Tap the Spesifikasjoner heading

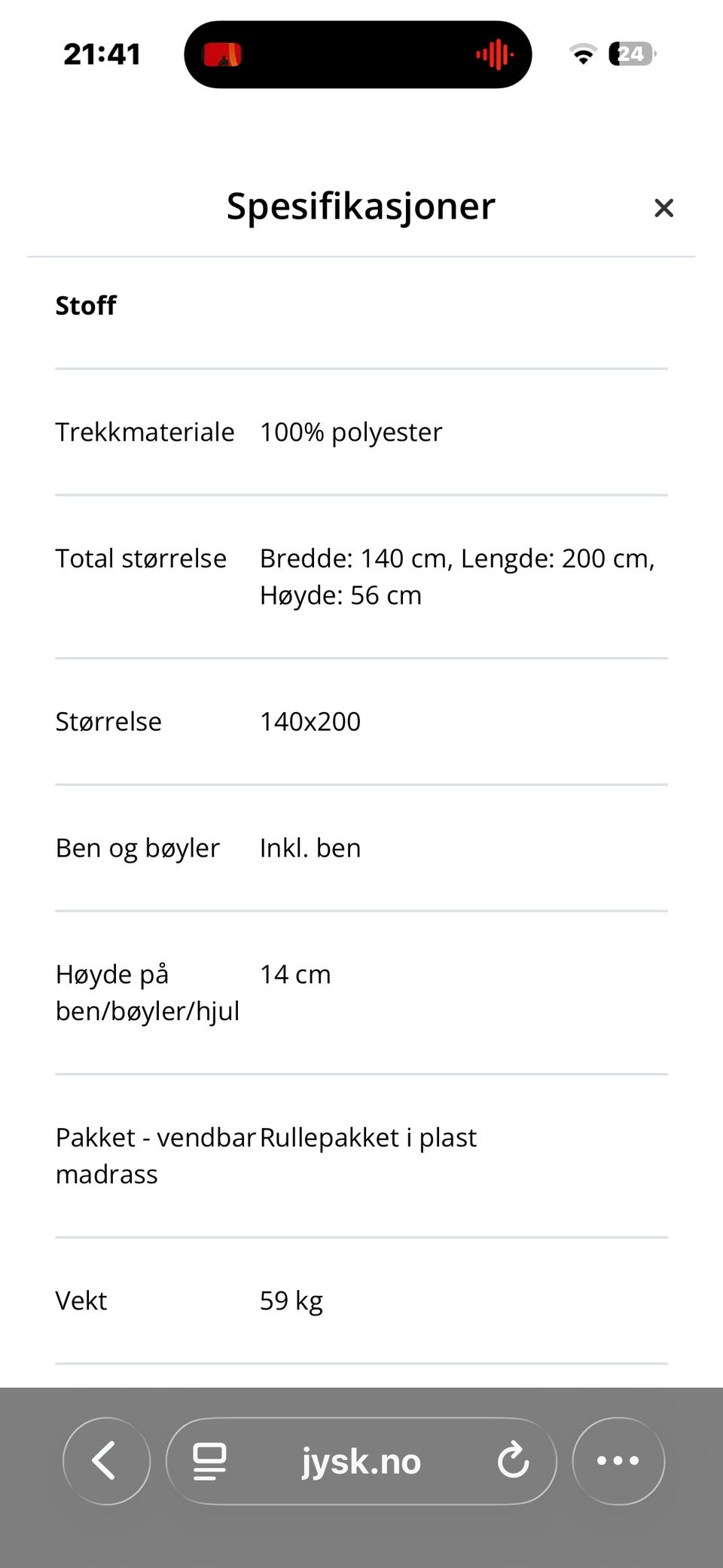tap(360, 206)
